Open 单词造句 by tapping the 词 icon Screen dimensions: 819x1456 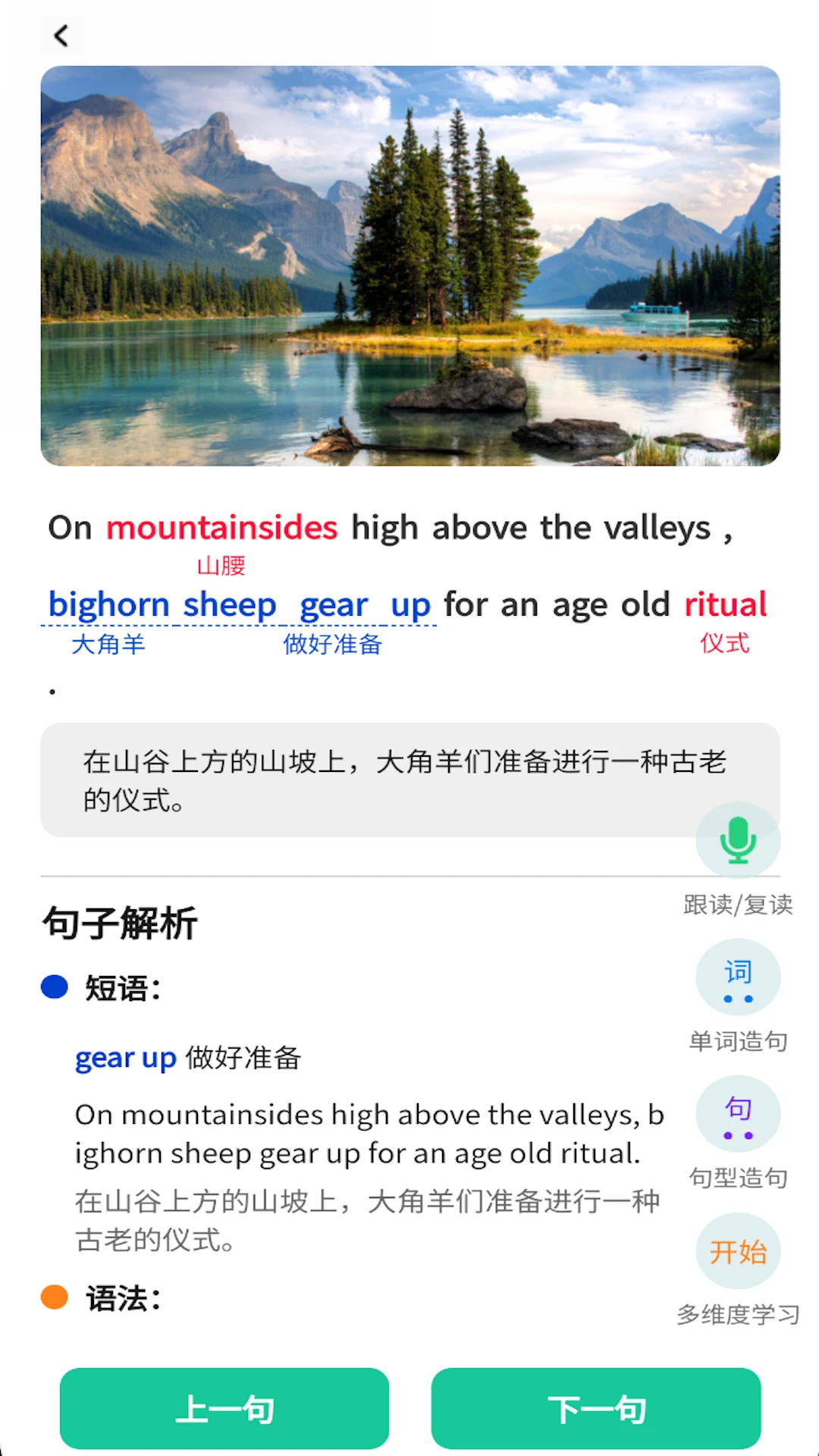click(x=738, y=977)
